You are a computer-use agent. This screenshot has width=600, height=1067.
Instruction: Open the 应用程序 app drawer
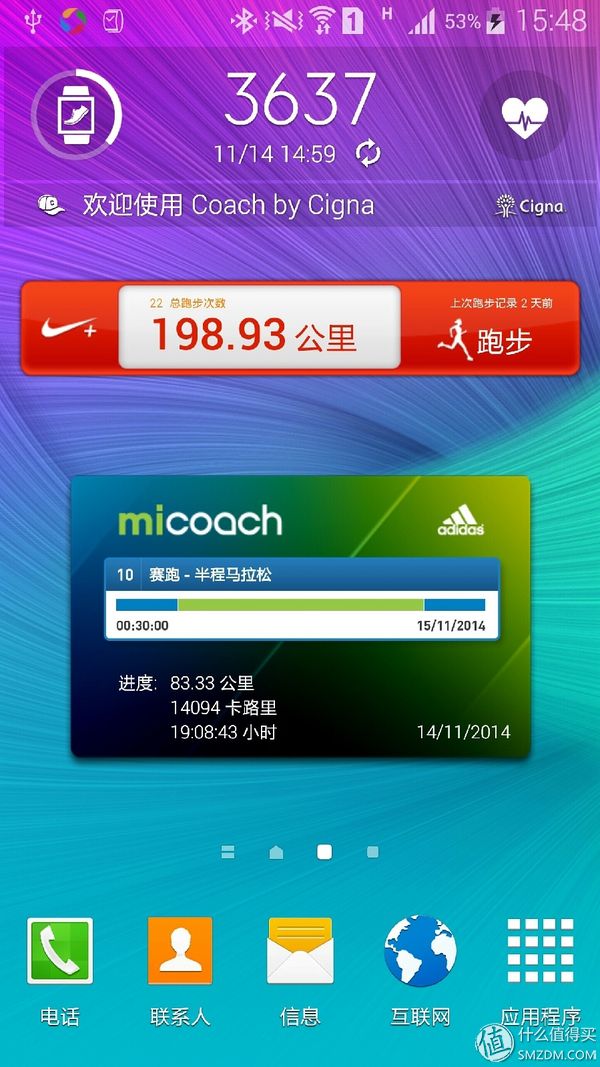click(540, 952)
